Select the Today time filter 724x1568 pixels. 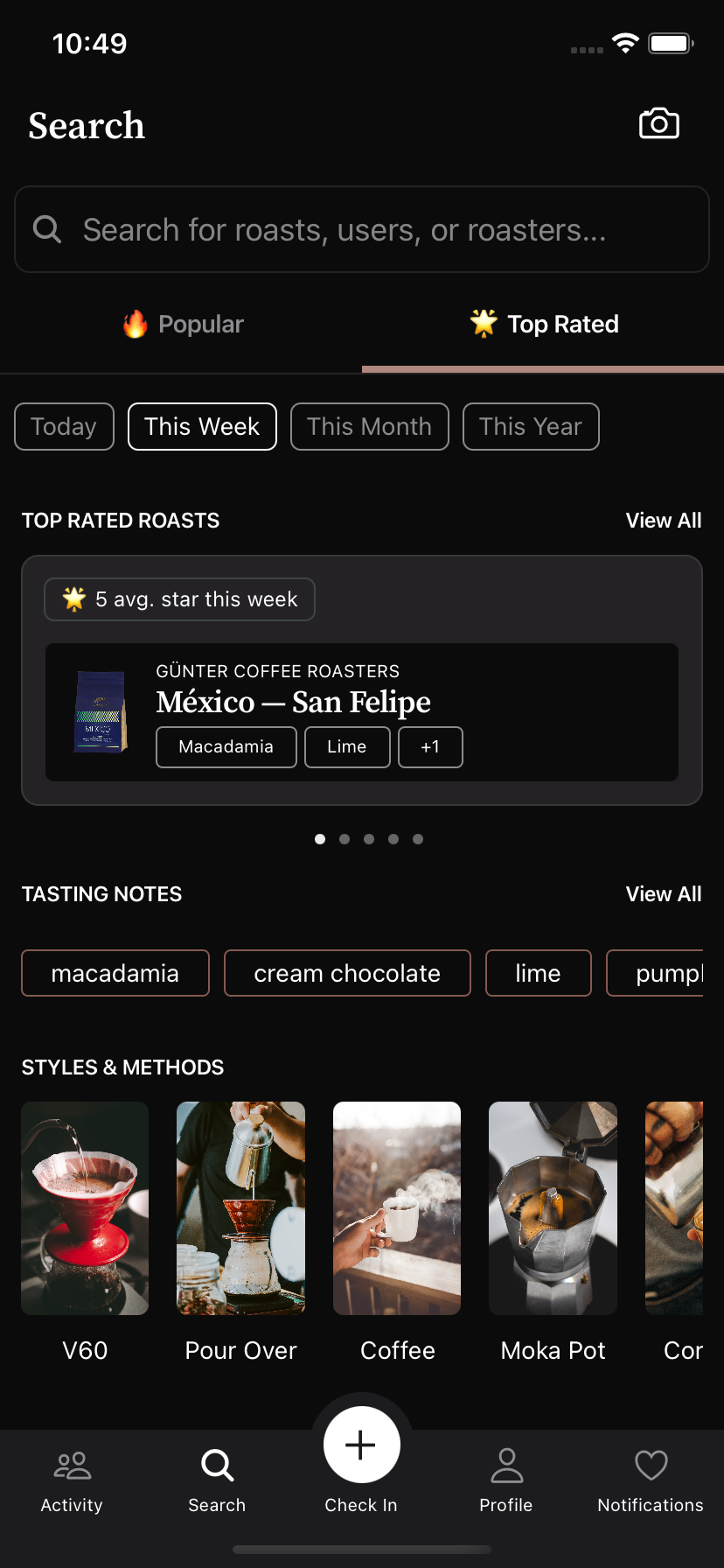point(63,427)
